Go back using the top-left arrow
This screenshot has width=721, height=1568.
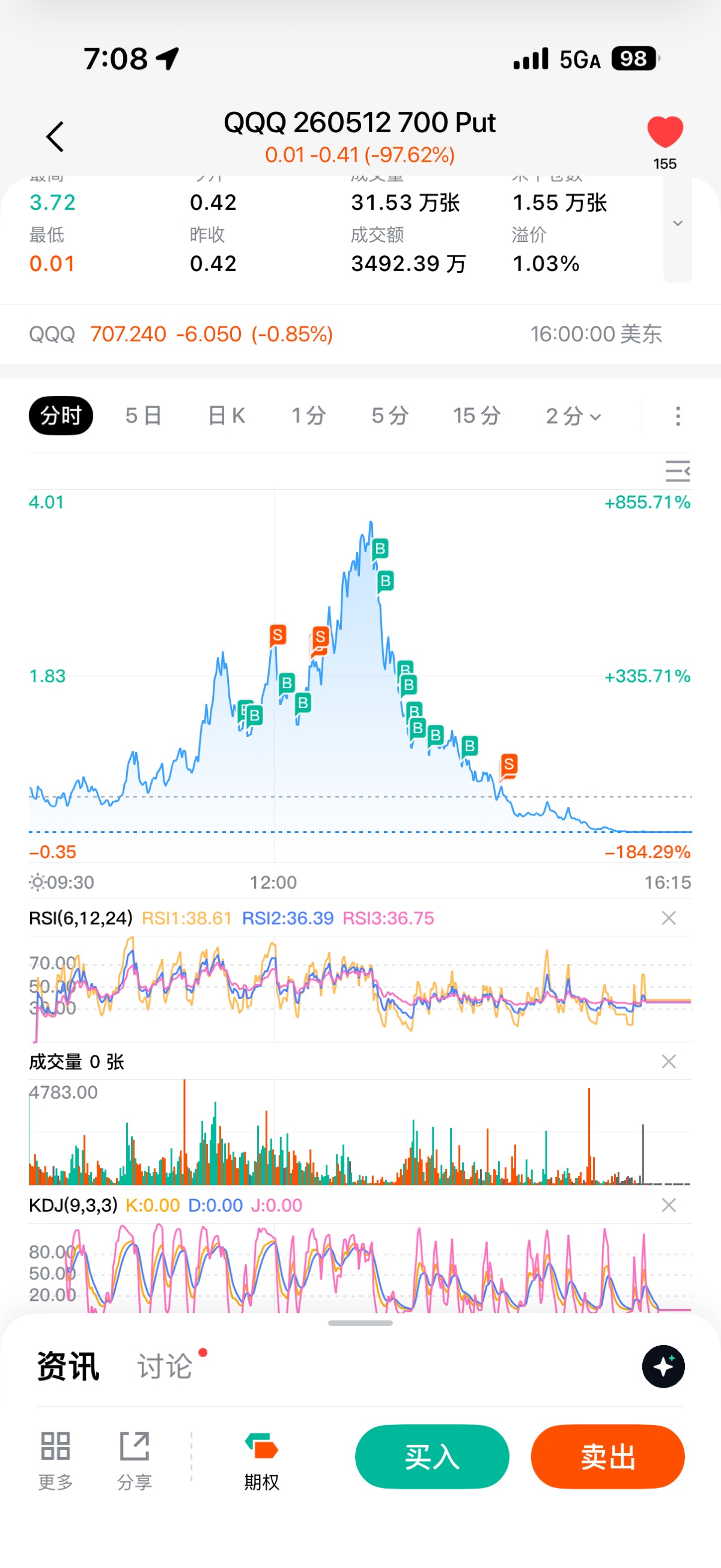(55, 136)
